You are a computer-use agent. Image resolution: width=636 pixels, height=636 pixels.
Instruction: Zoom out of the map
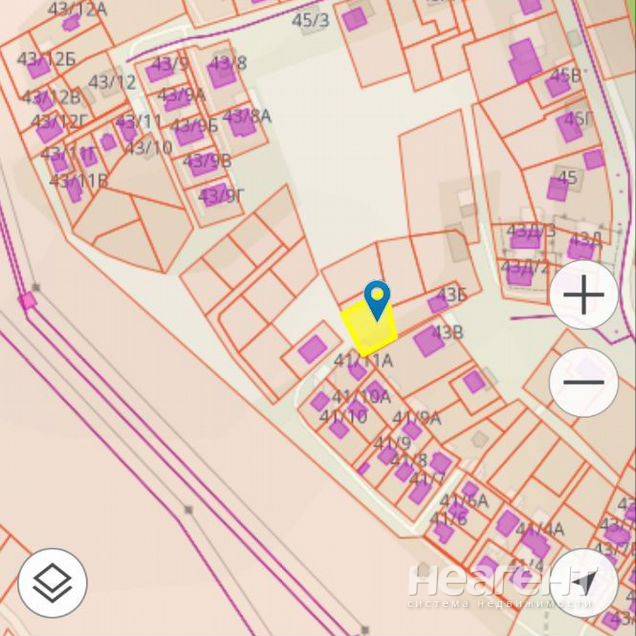click(584, 382)
